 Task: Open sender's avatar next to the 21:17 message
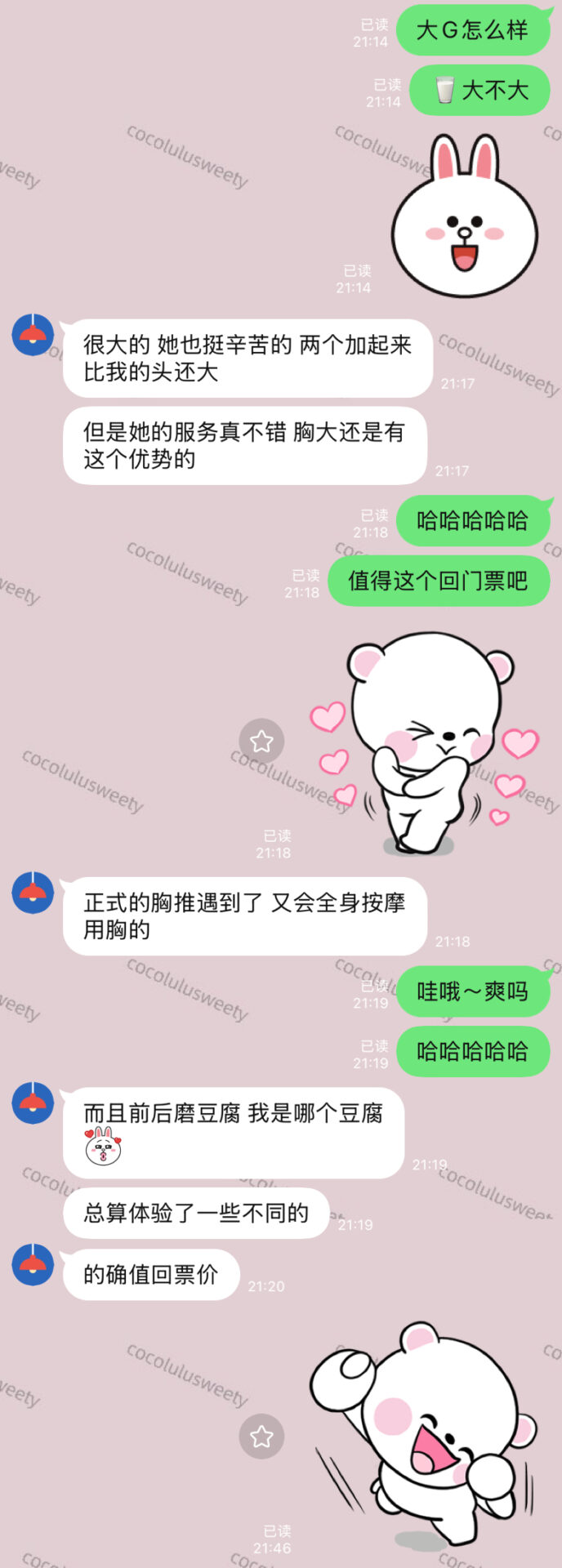tap(33, 333)
